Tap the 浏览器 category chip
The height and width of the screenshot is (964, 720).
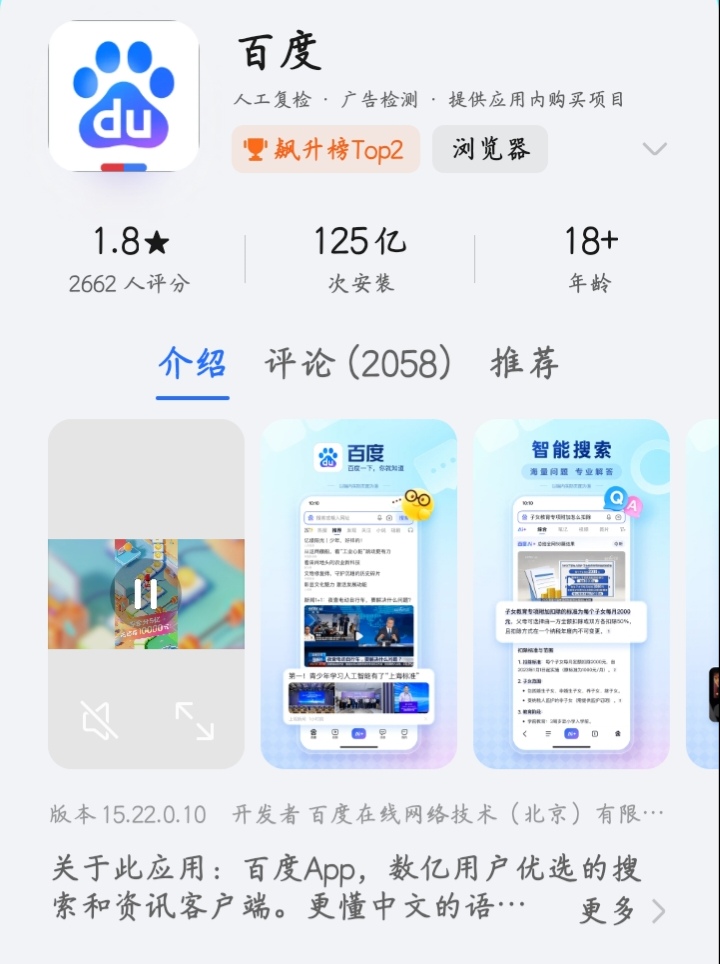[490, 150]
